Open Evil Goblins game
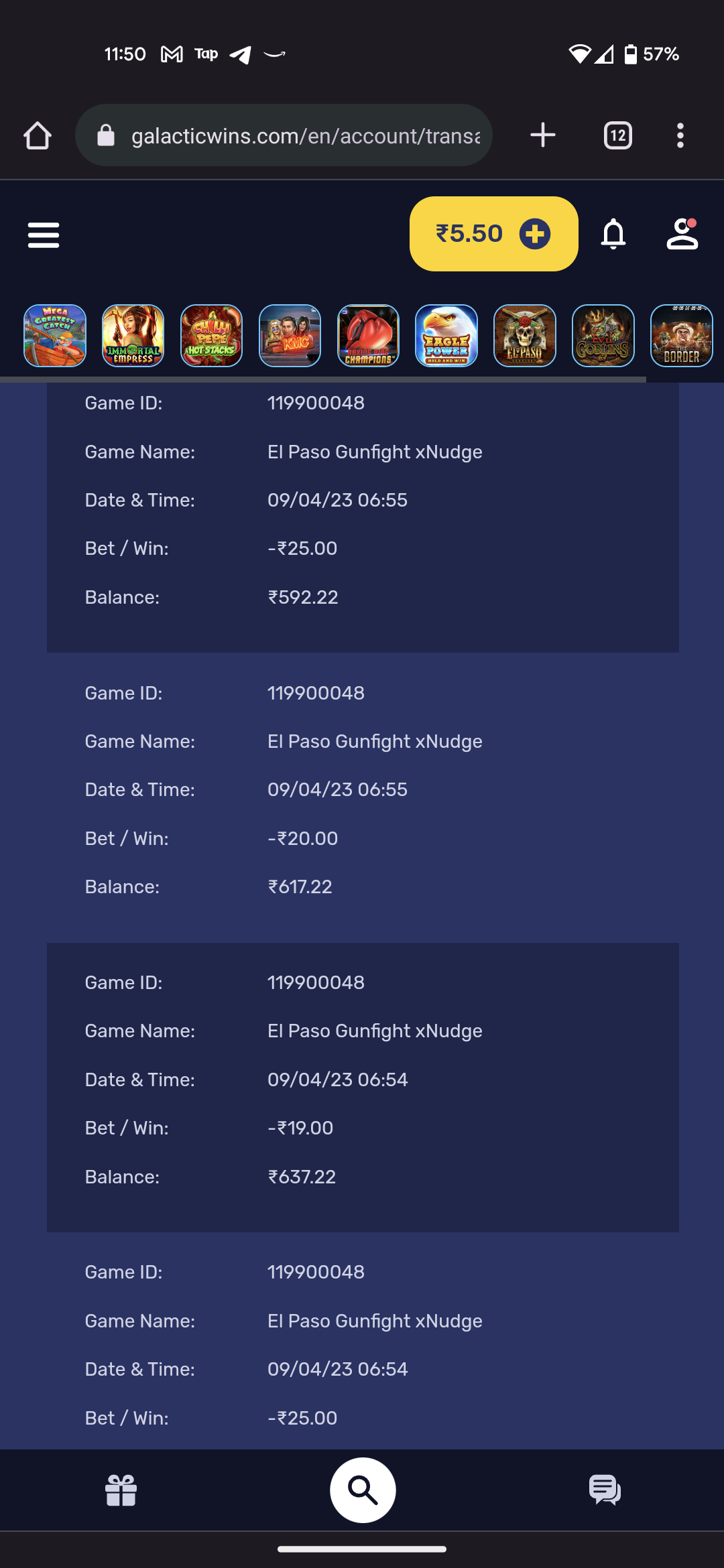The width and height of the screenshot is (724, 1568). 603,336
